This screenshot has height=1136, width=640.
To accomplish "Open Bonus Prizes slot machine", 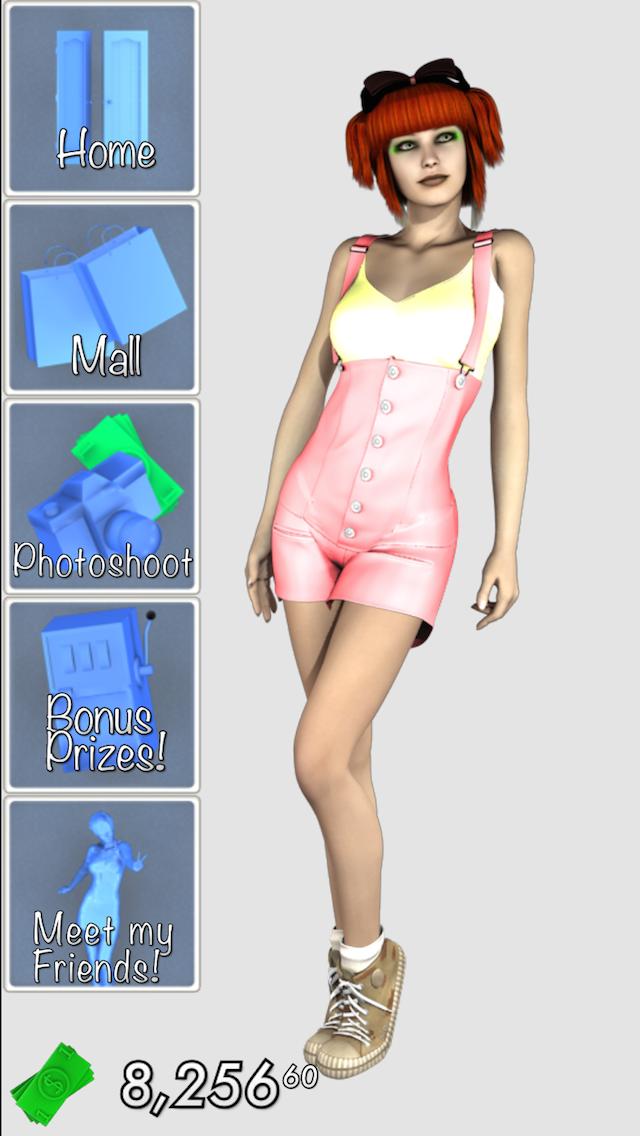I will pos(102,695).
